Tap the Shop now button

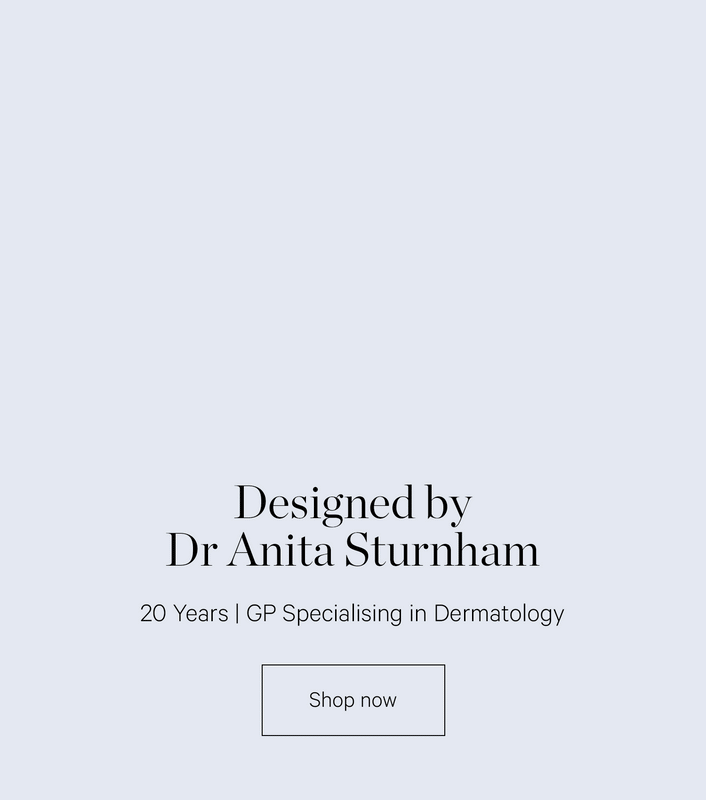click(x=353, y=700)
